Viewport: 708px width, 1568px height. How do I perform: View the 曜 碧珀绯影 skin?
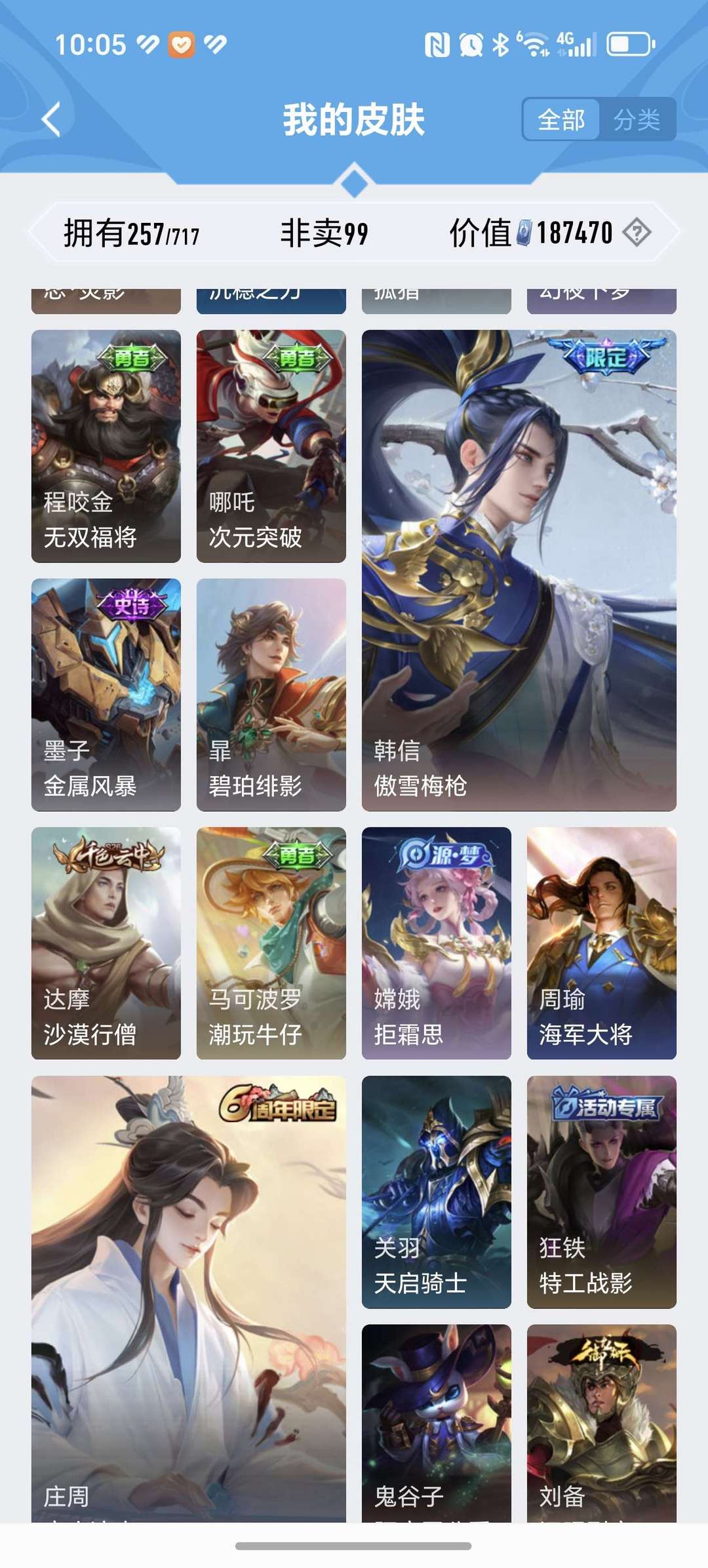click(271, 695)
